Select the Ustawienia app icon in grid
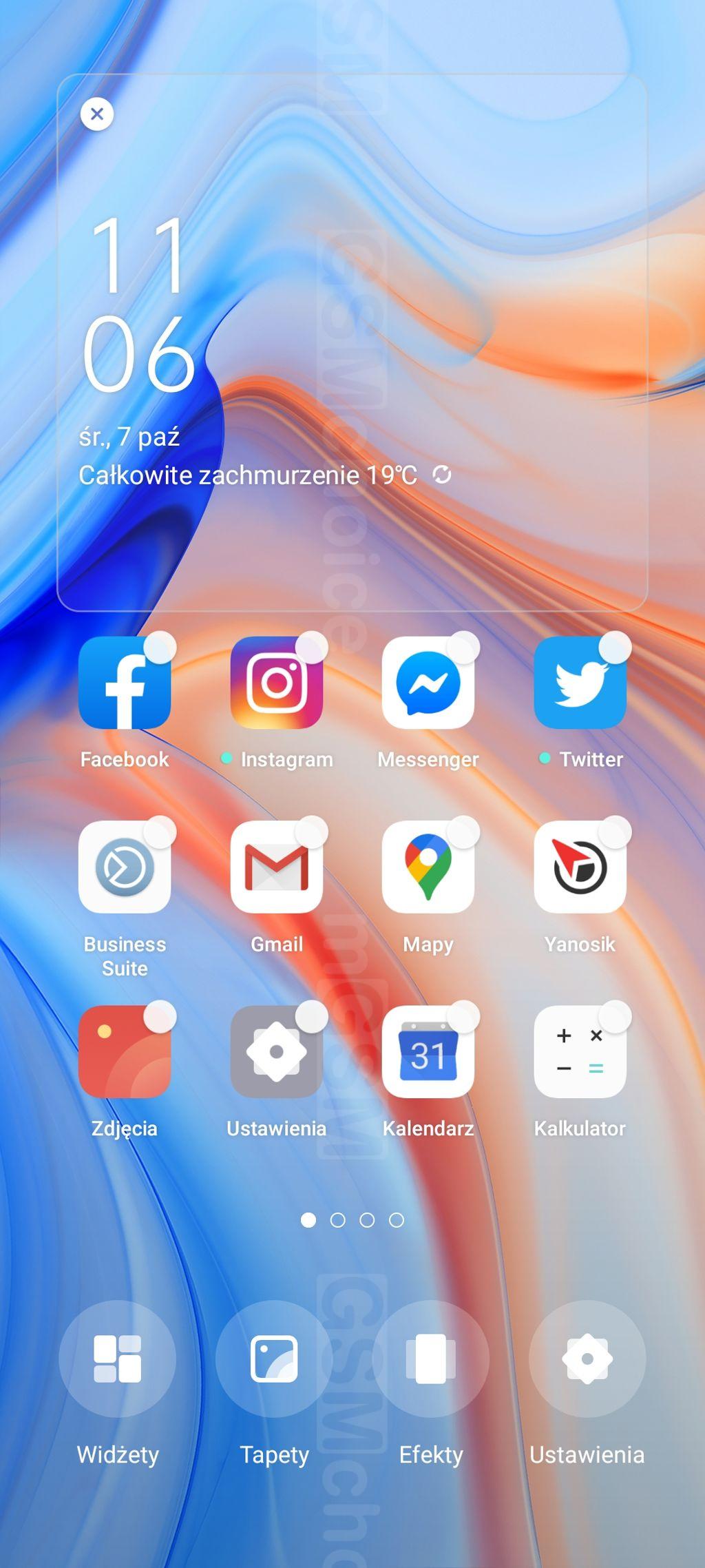The height and width of the screenshot is (1568, 705). point(277,1052)
